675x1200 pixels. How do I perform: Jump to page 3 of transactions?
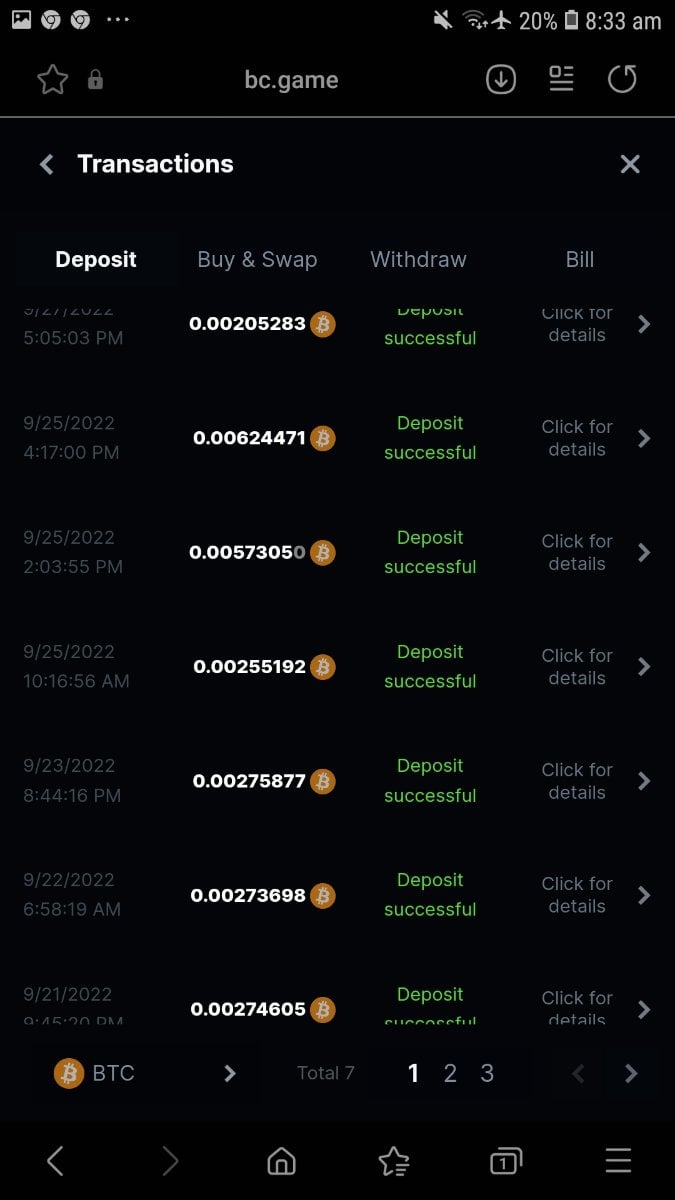coord(487,1073)
